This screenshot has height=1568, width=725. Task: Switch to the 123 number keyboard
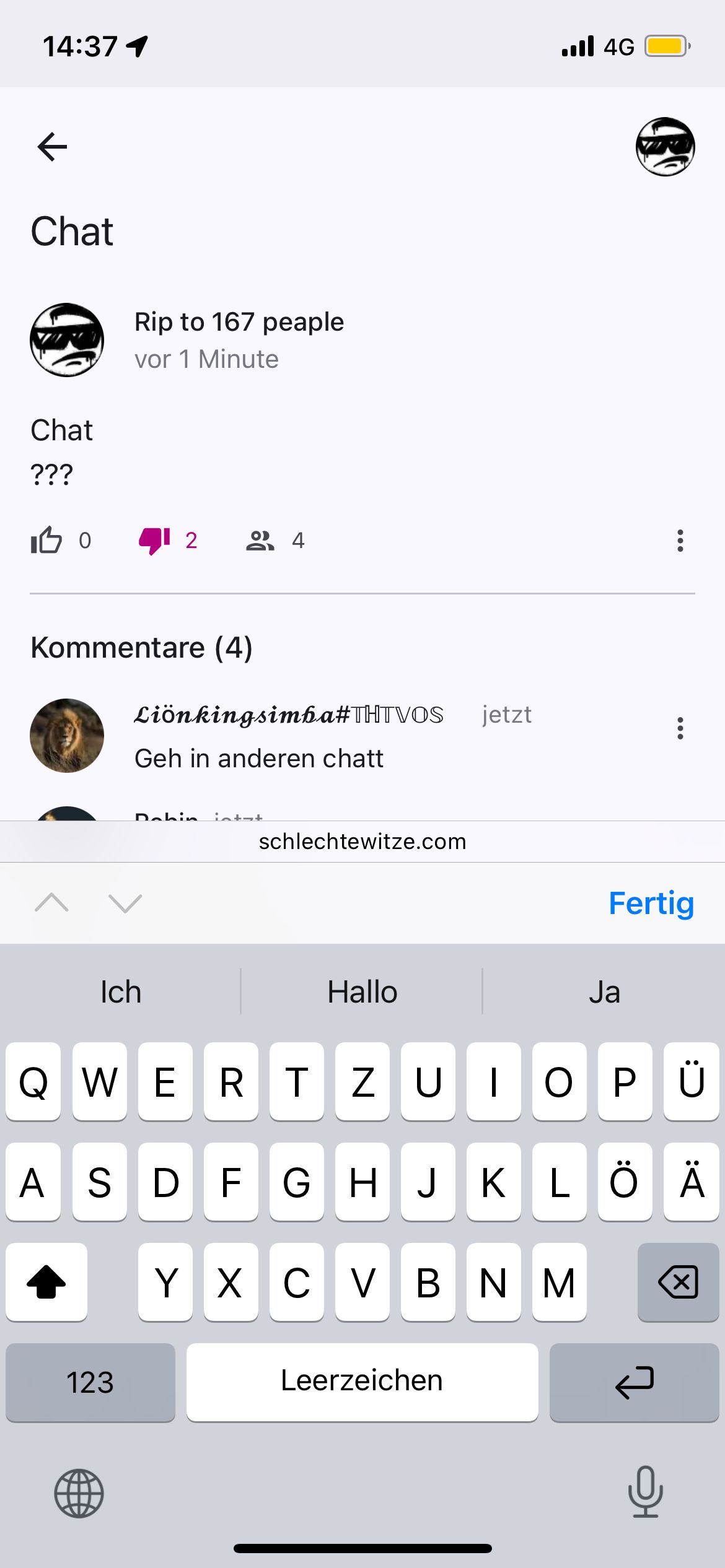[x=90, y=1382]
